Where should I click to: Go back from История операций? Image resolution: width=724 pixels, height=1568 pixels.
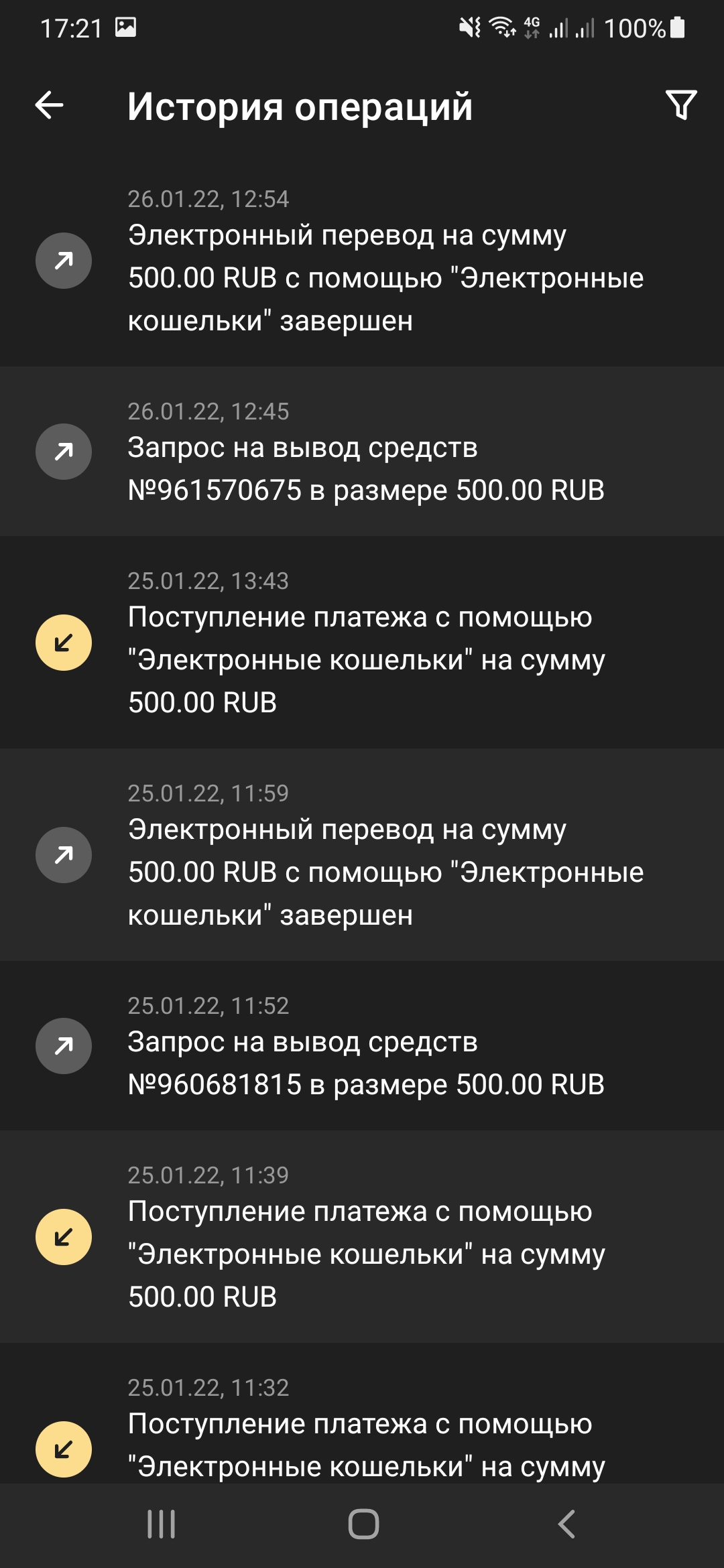click(x=50, y=106)
